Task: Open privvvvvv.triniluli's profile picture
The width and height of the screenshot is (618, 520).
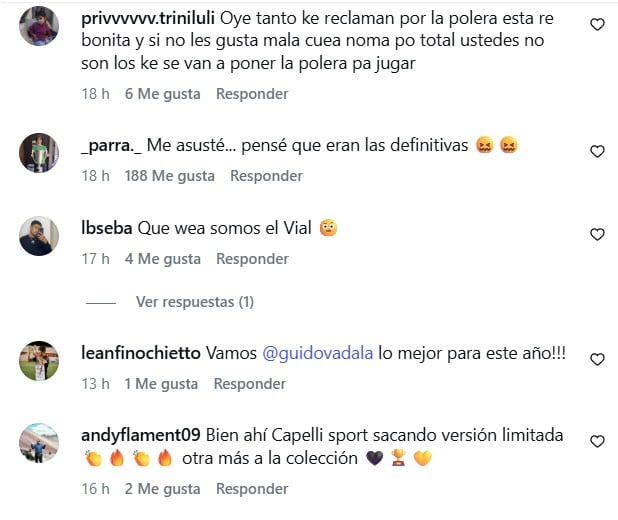Action: [39, 25]
